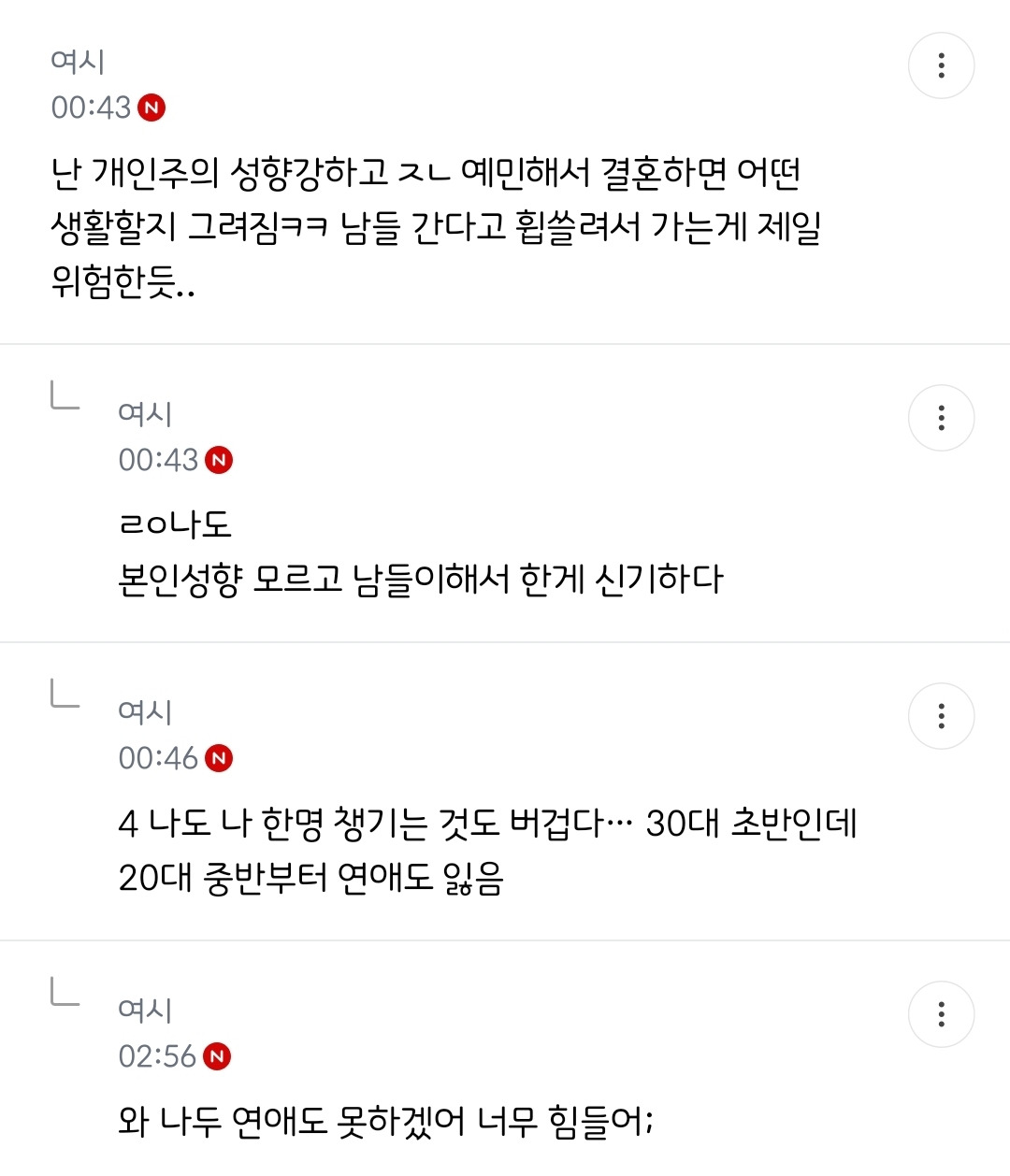The image size is (1010, 1176).
Task: Select the comment text starting with 난 개인주의
Action: (430, 224)
